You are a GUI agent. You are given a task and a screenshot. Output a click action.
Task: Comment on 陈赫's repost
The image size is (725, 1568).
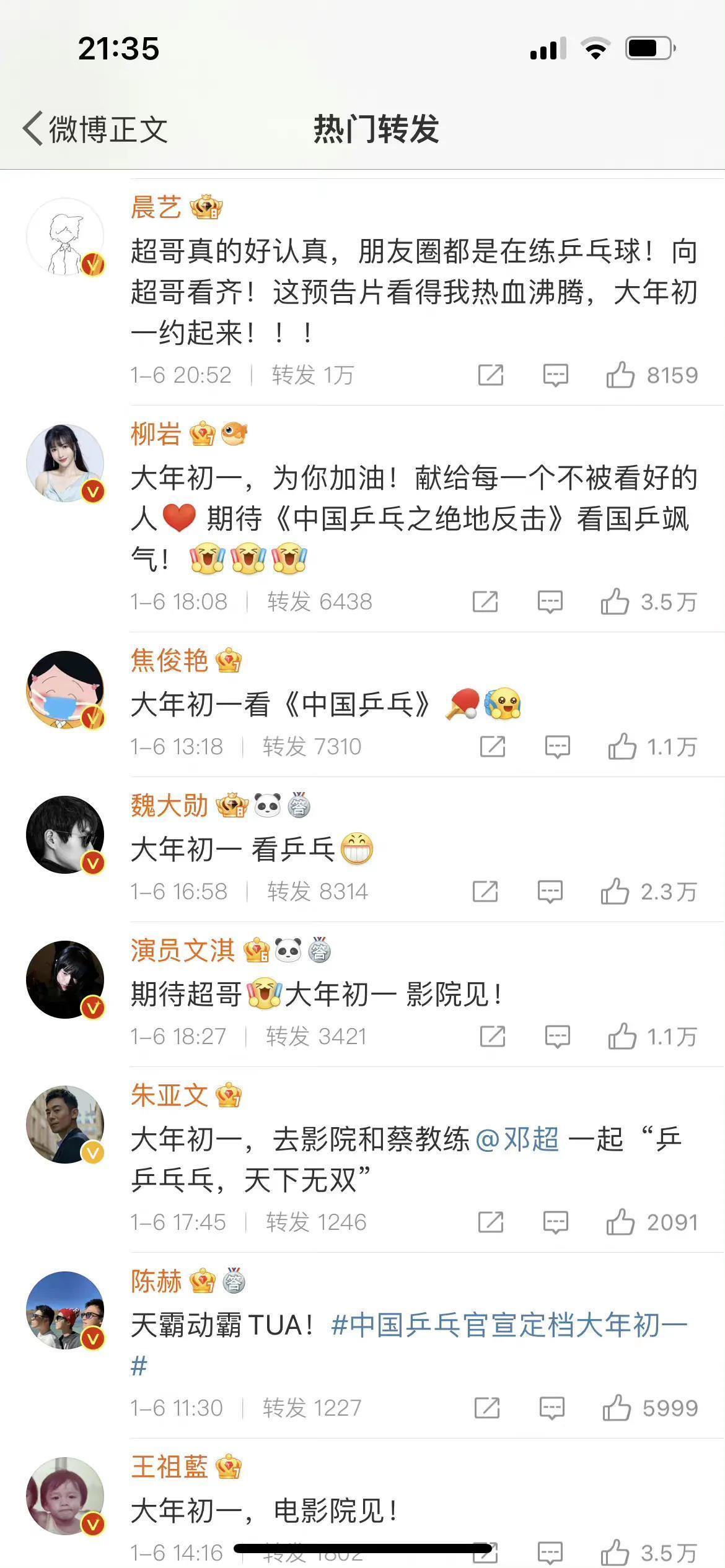click(x=551, y=1408)
